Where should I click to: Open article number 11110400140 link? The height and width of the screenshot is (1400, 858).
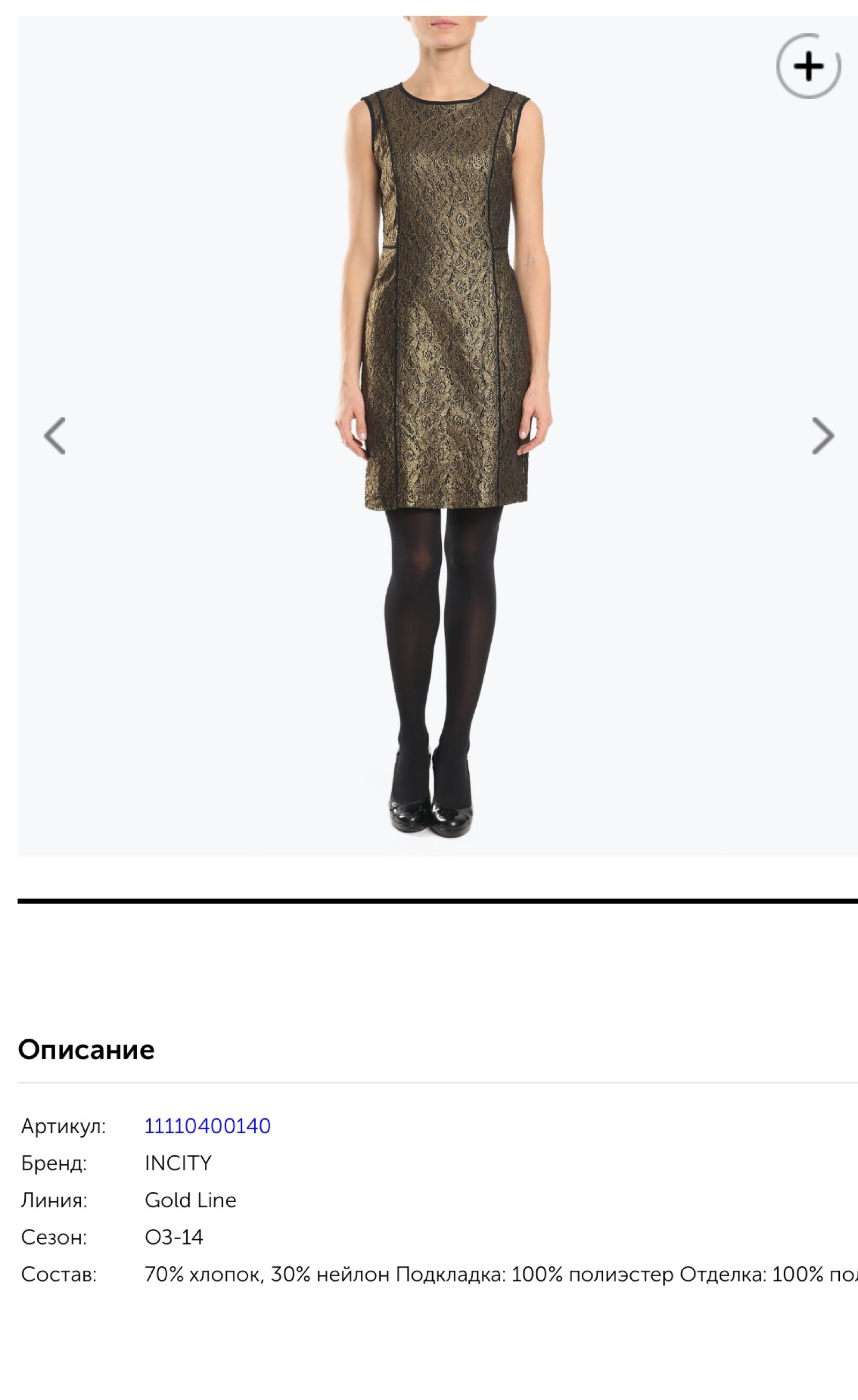tap(208, 1126)
